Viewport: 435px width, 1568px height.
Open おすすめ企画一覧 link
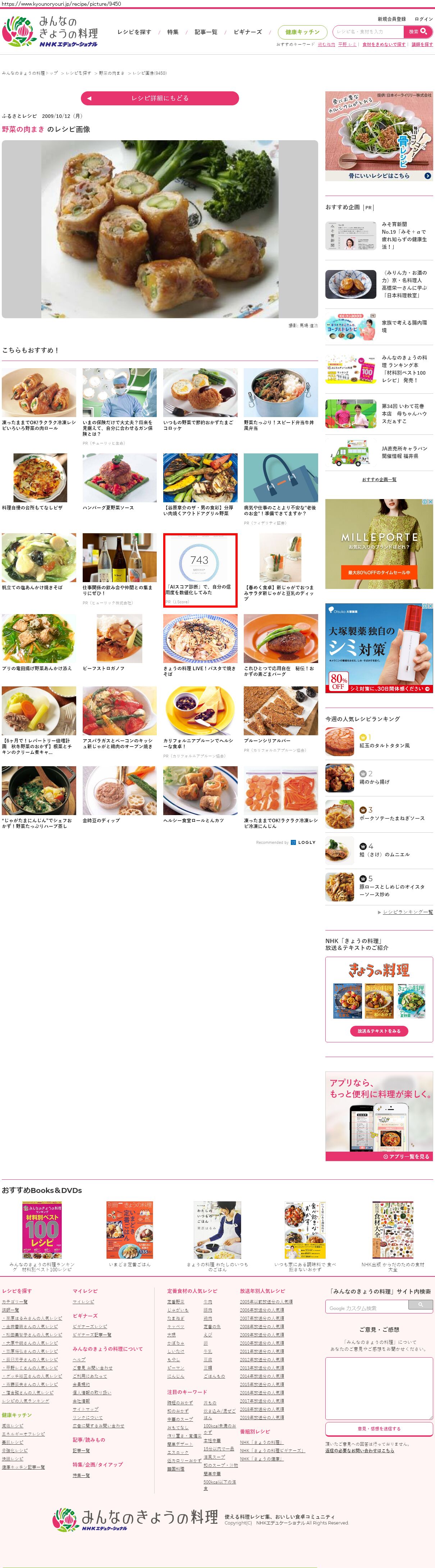(379, 479)
